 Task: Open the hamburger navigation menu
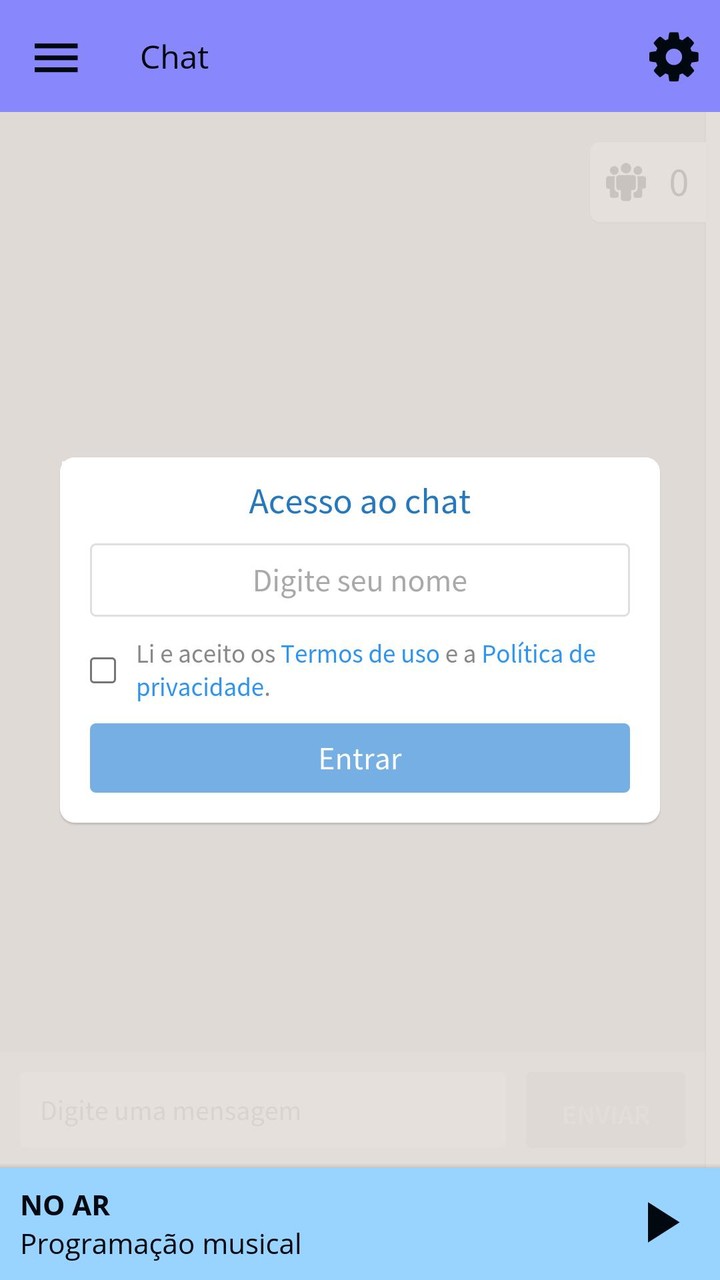coord(56,58)
